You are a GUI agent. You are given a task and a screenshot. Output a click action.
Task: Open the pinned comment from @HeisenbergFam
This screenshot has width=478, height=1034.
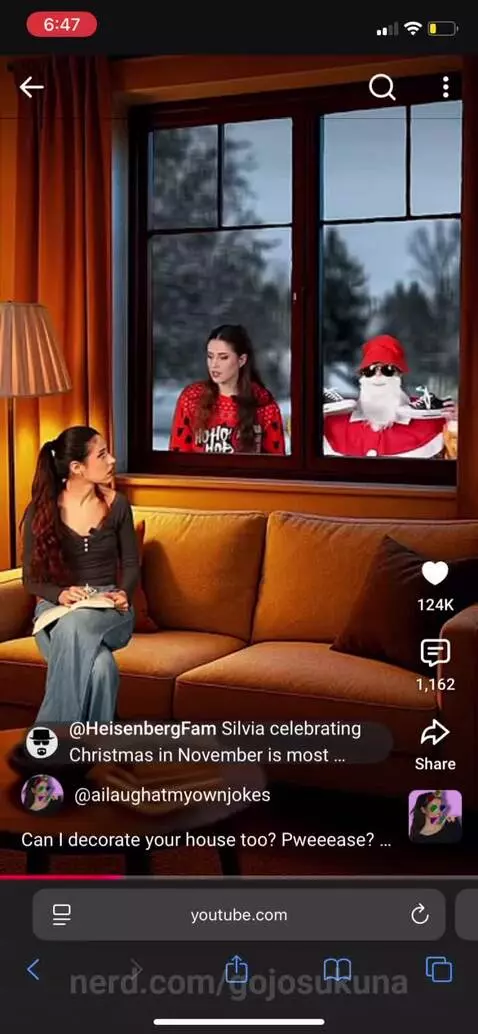[x=208, y=743]
